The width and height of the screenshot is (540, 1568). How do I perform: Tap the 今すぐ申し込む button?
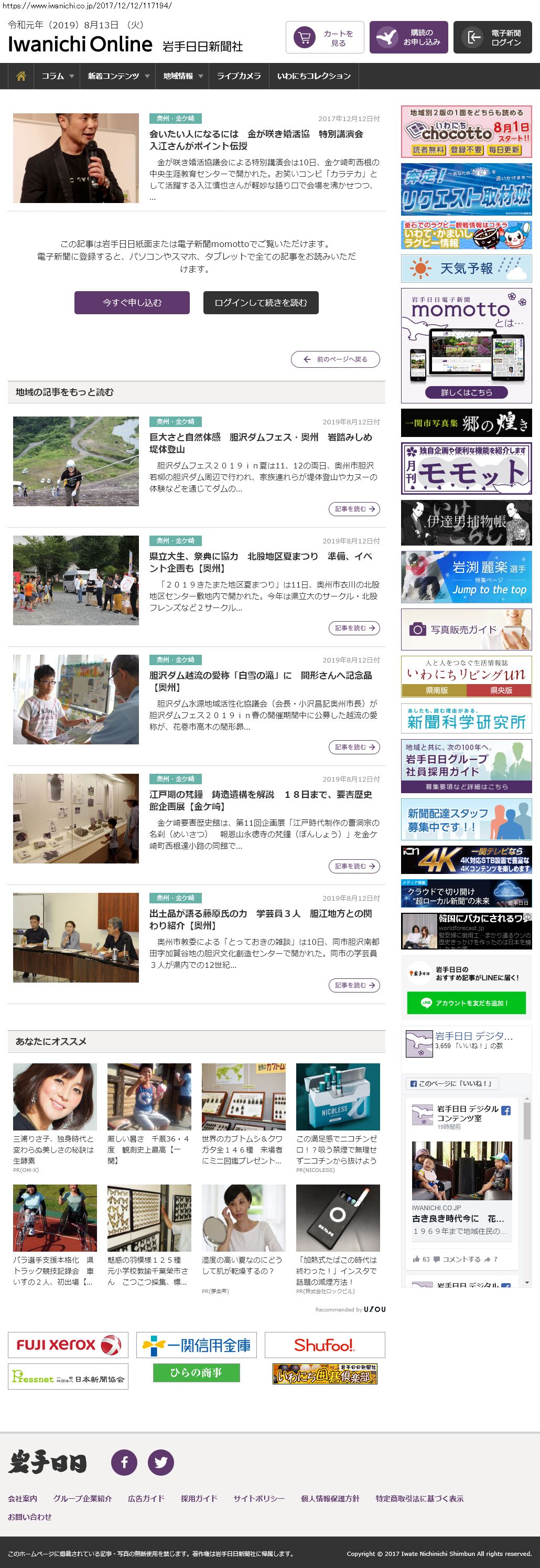tap(132, 303)
